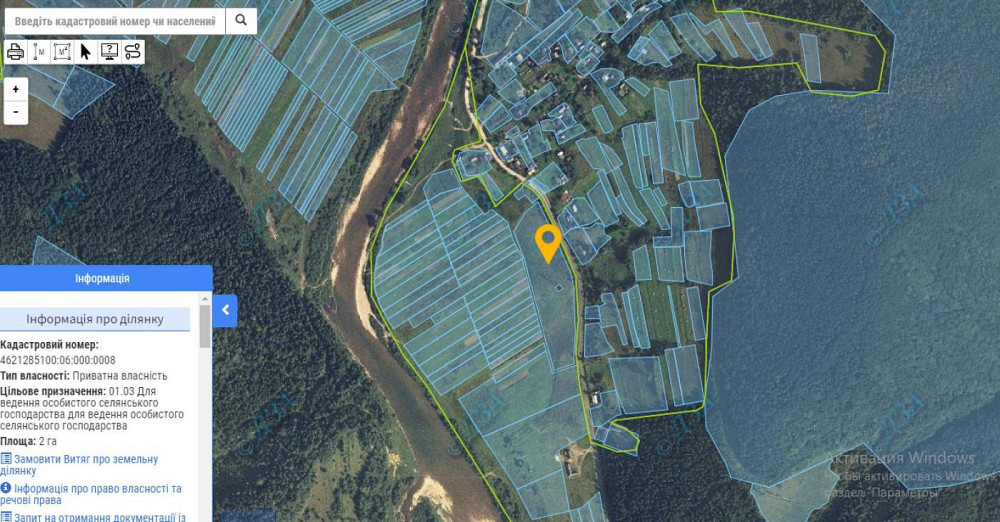Activate the pointer selection tool
This screenshot has width=1000, height=522.
pyautogui.click(x=86, y=52)
